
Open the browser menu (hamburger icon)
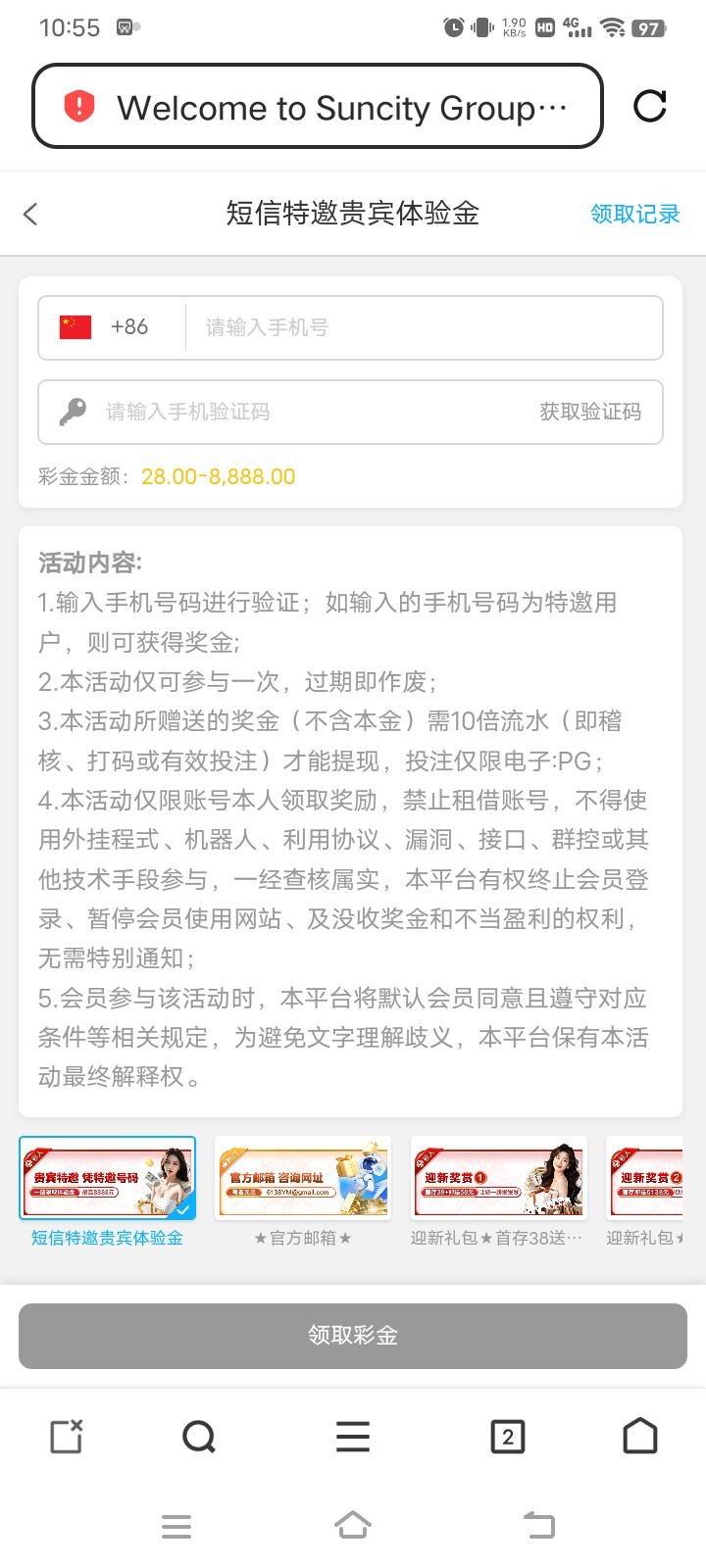tap(351, 1437)
